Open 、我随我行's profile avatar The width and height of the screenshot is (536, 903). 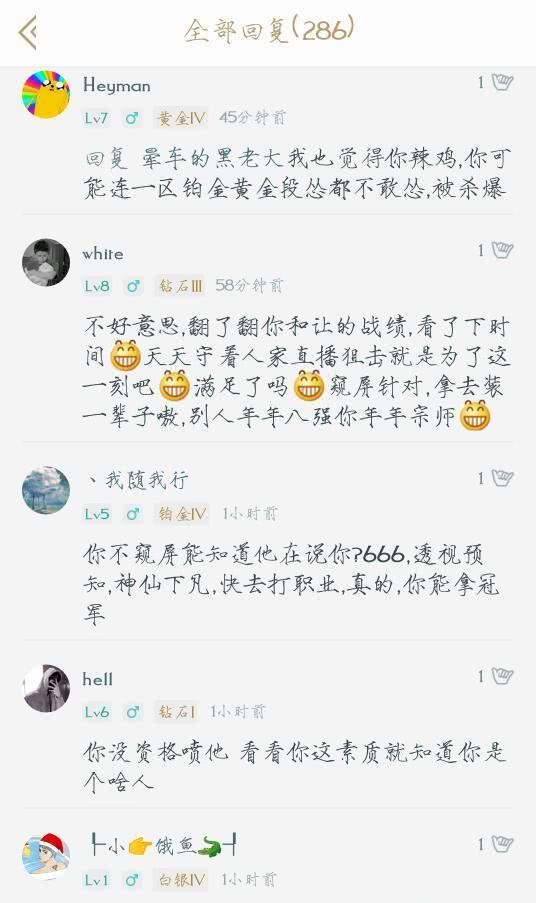[x=46, y=490]
